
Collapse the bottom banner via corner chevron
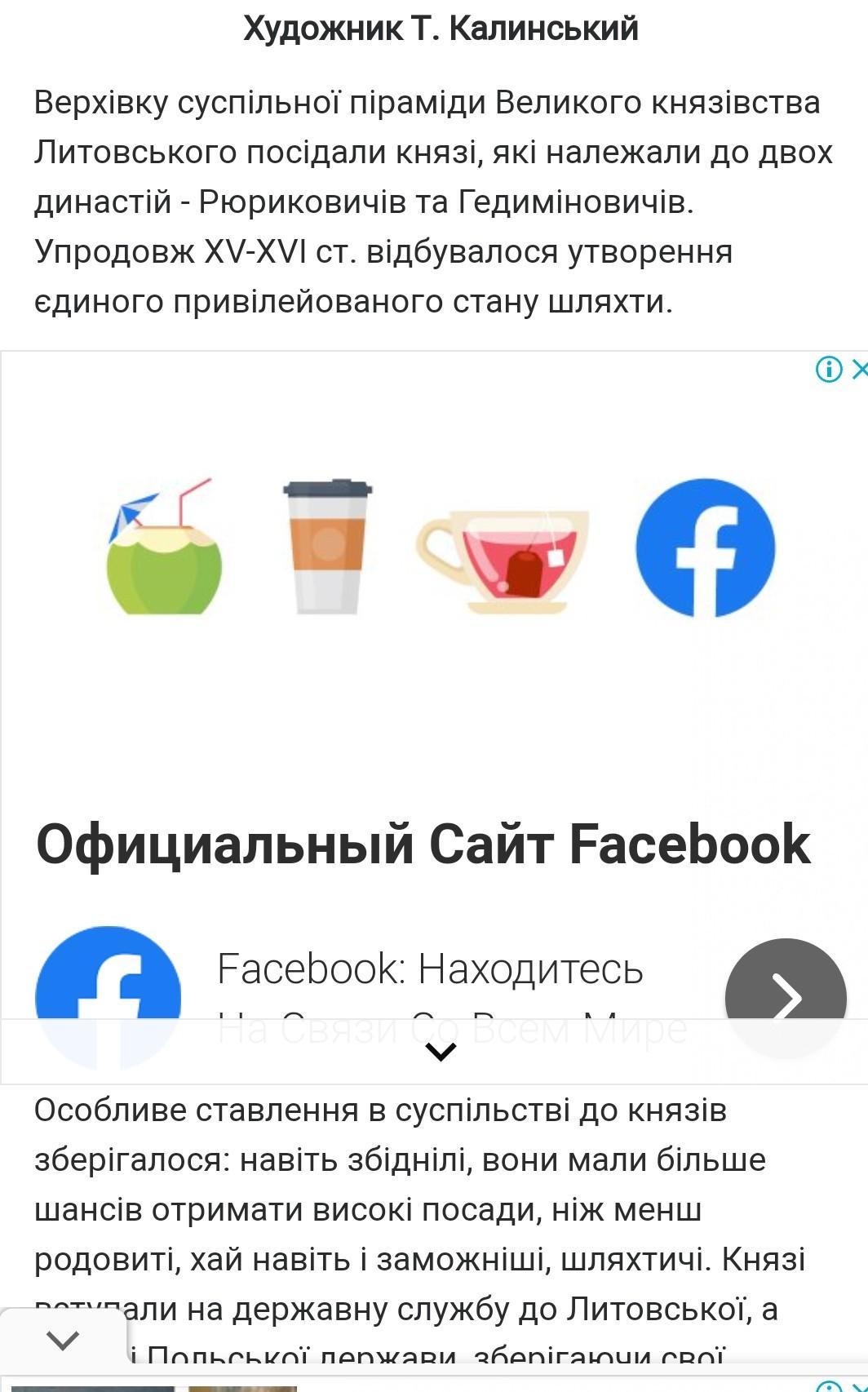tap(63, 1339)
